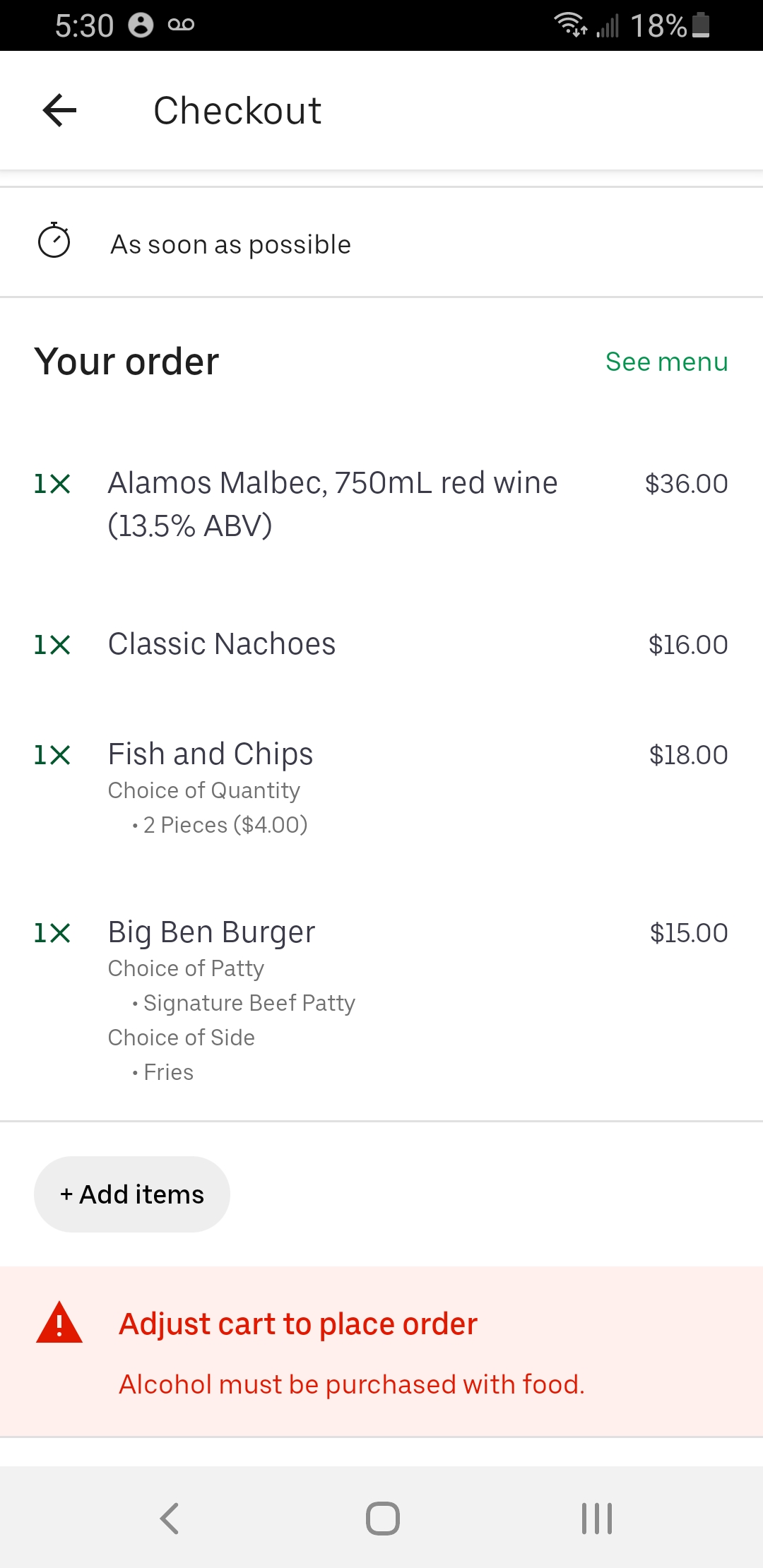Click the battery indicator icon
The image size is (763, 1568).
[698, 25]
